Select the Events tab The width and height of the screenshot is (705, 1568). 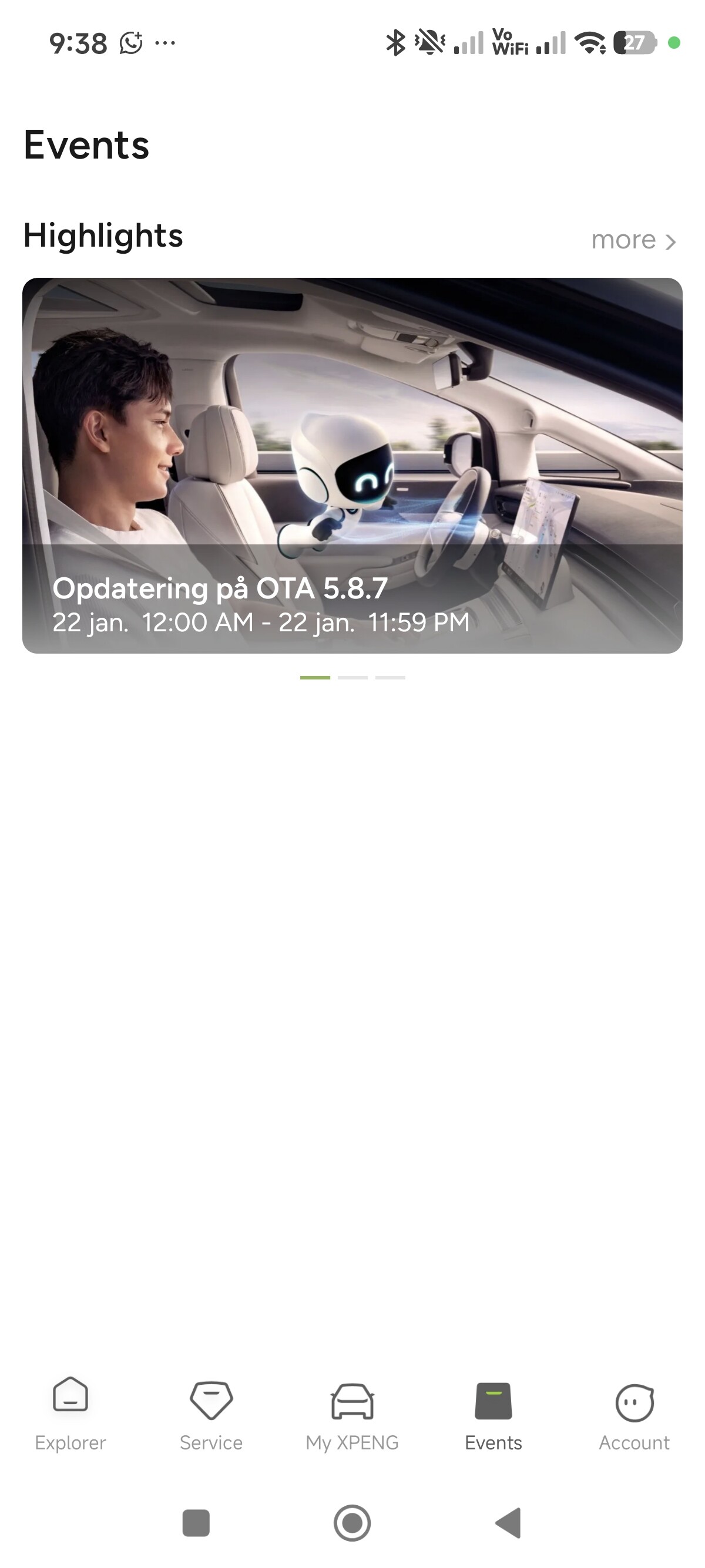click(493, 1414)
